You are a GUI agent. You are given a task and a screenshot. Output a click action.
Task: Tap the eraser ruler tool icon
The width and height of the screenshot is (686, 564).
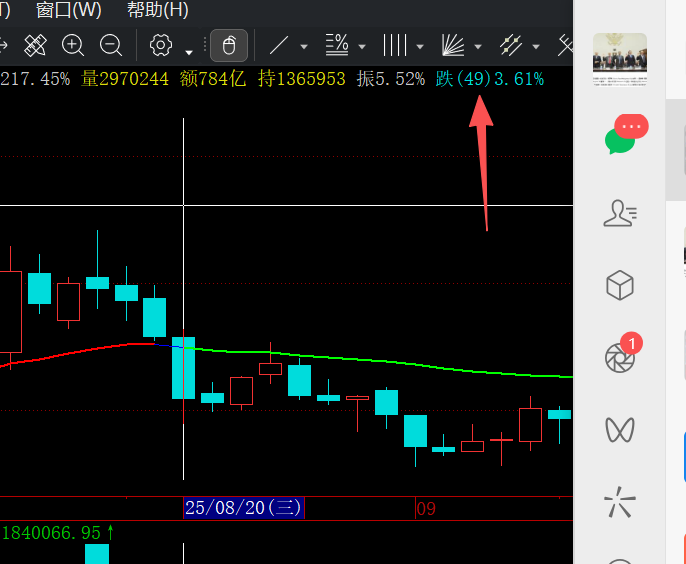(35, 45)
